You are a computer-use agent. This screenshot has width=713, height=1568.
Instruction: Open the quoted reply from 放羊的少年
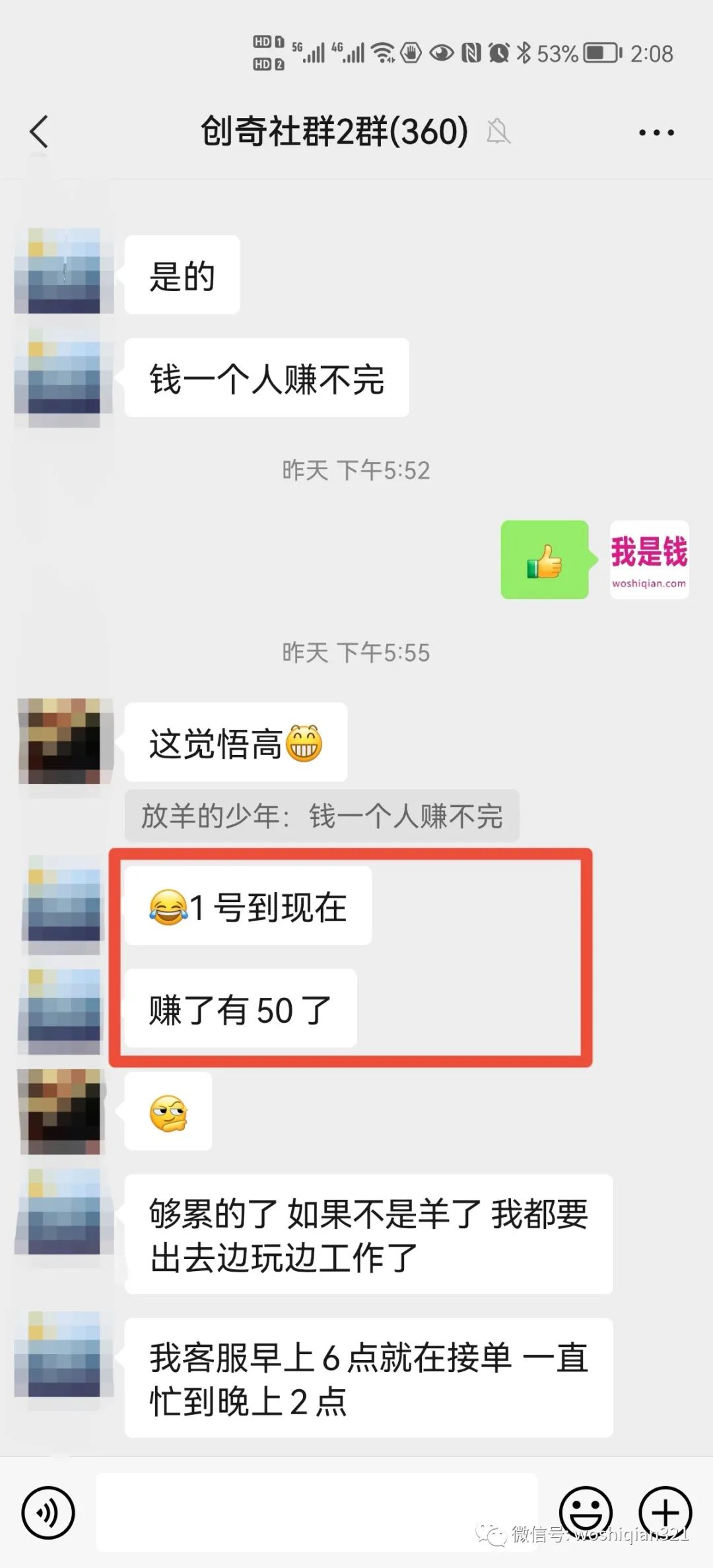pyautogui.click(x=322, y=816)
